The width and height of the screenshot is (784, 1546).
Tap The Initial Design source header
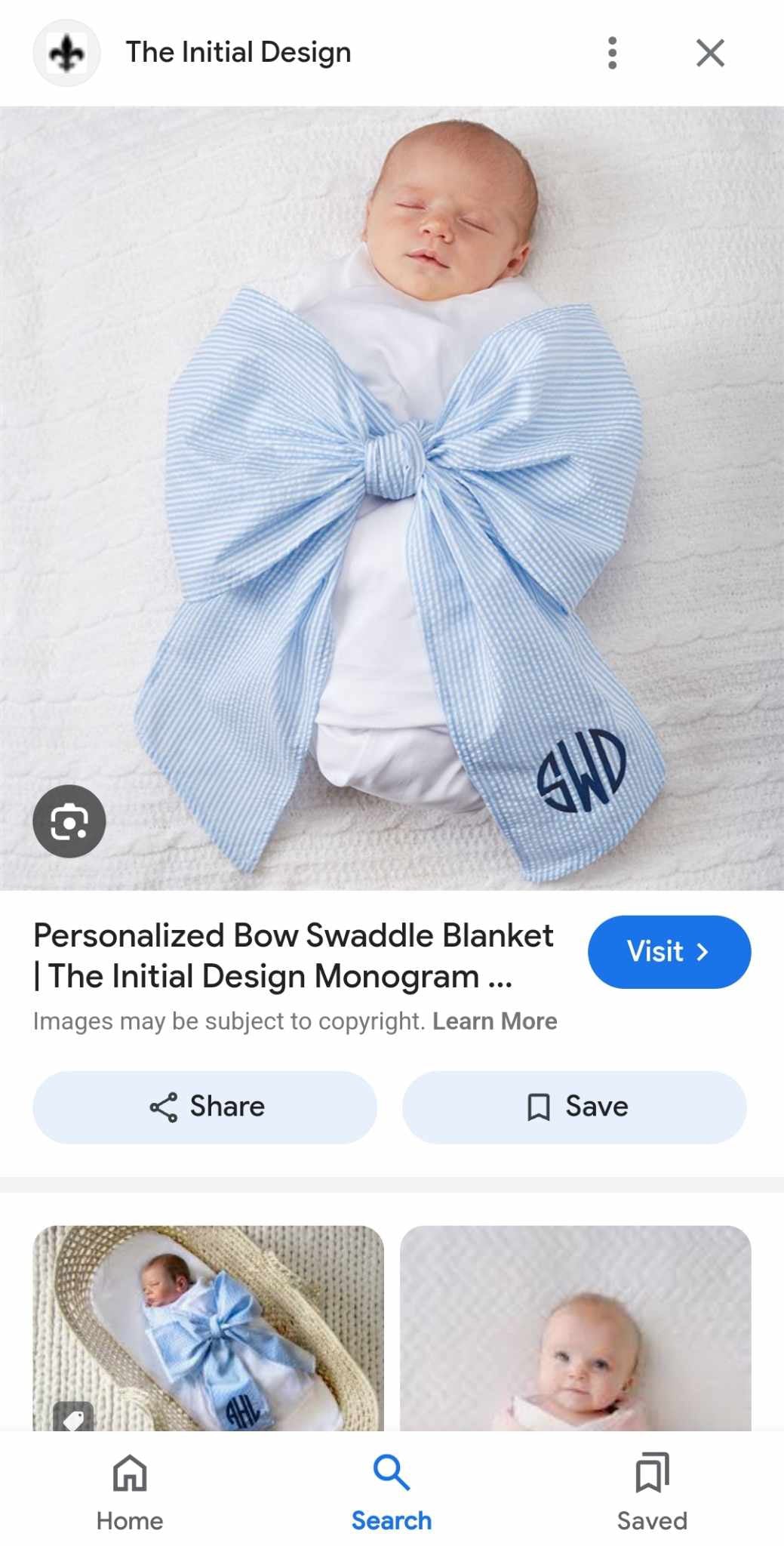click(x=238, y=53)
